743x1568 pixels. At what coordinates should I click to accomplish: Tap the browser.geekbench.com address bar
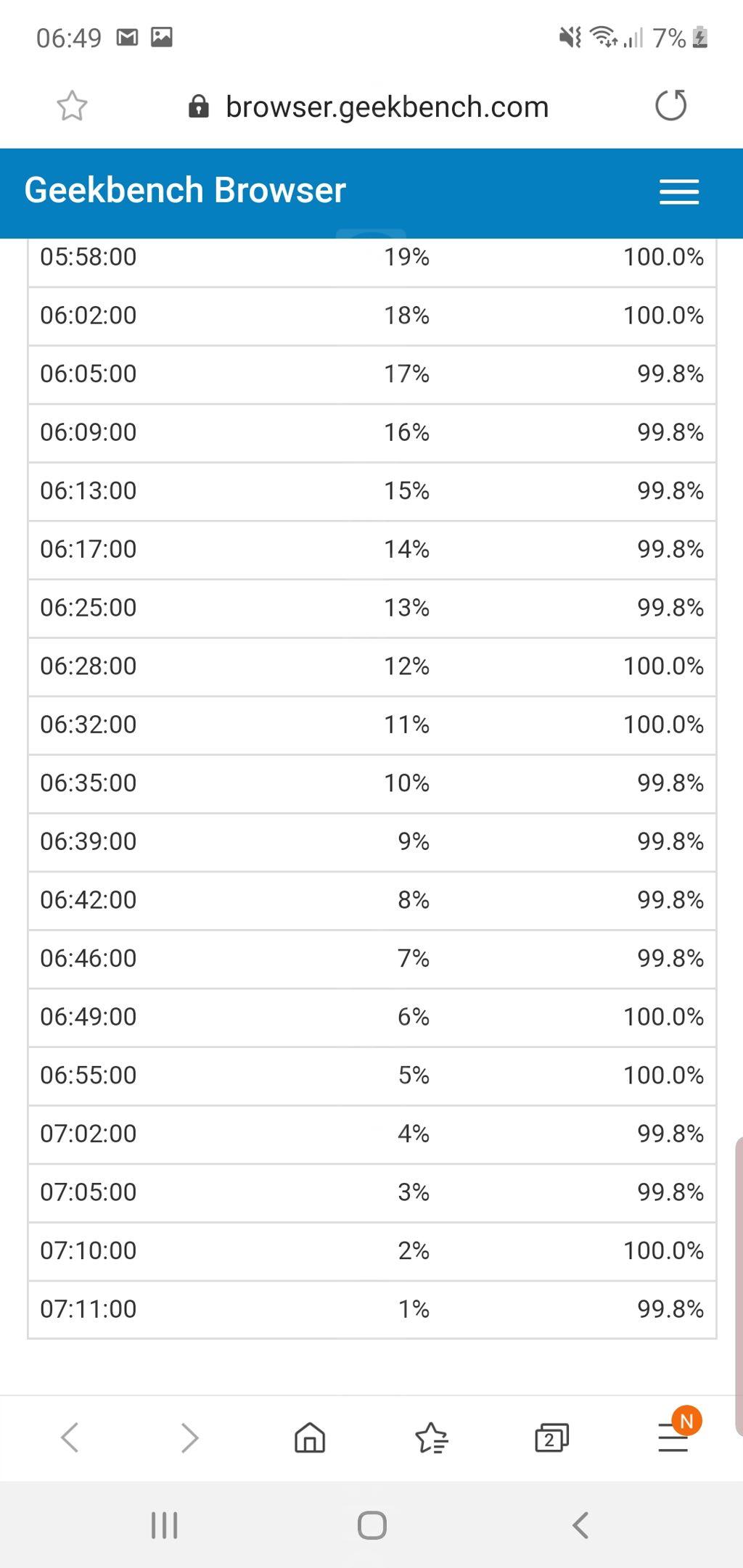point(369,107)
